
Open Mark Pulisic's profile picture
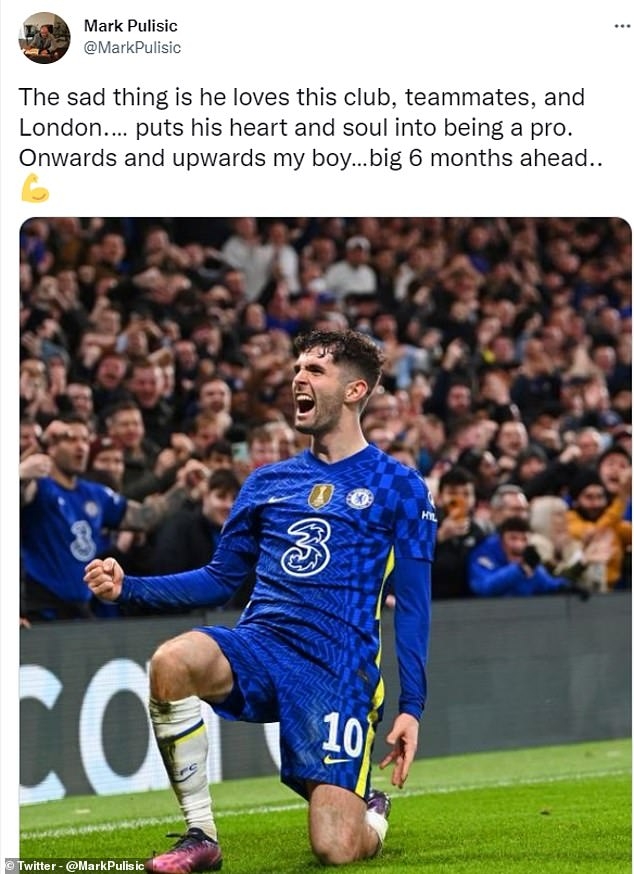44,37
